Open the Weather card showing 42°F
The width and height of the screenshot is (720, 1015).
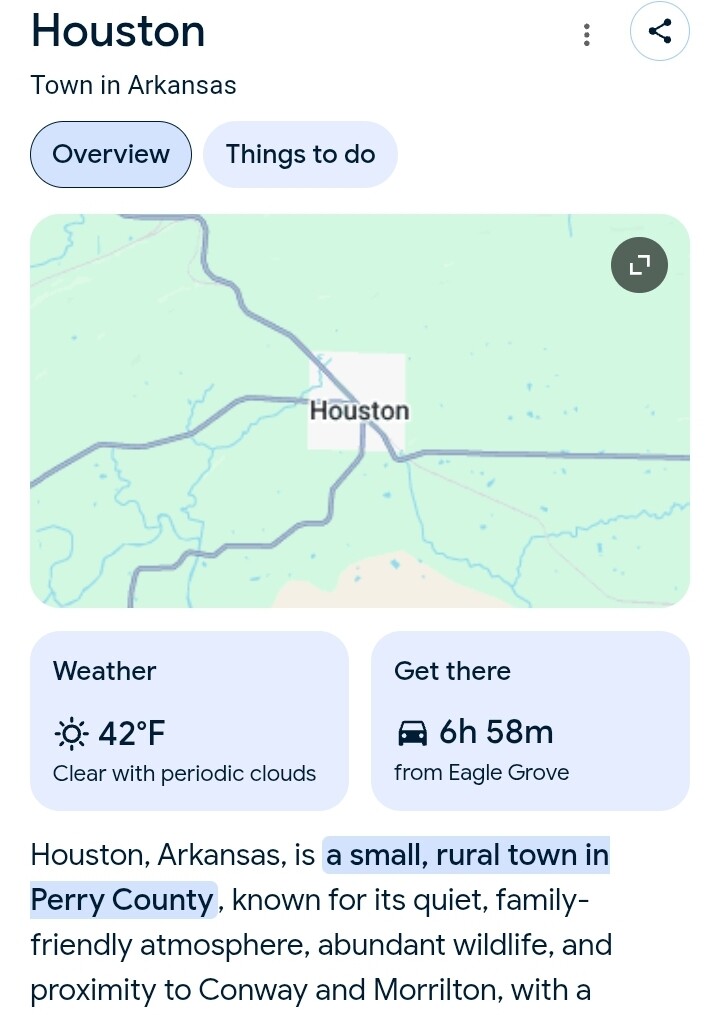[x=189, y=720]
